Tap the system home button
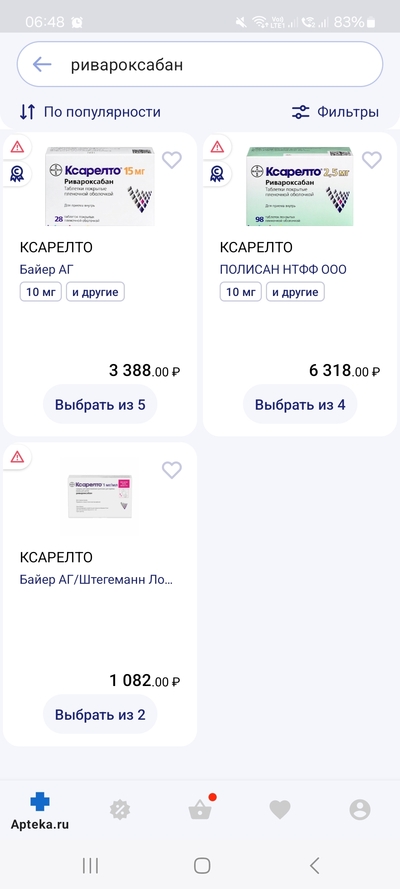 point(202,865)
